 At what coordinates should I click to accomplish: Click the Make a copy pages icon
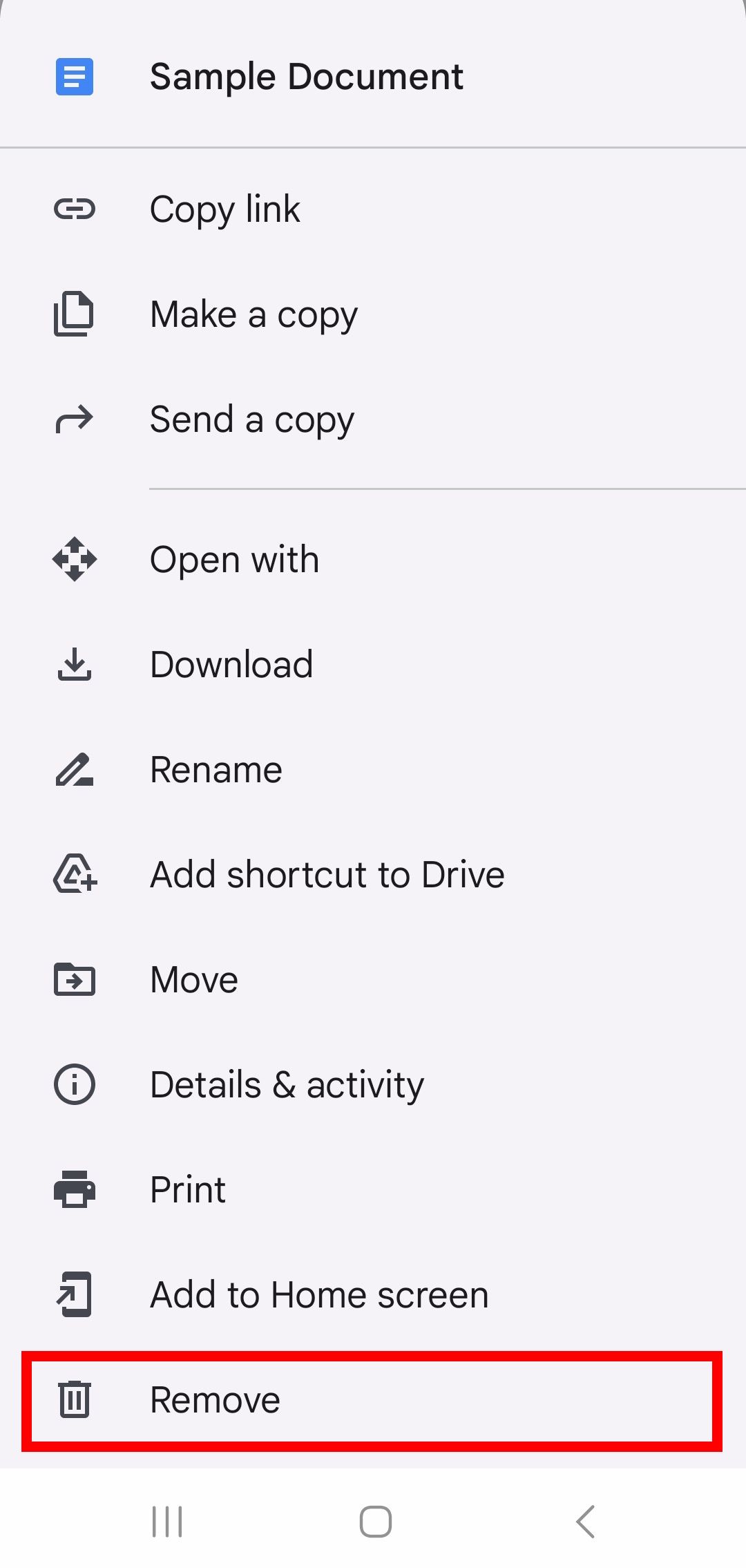(x=74, y=314)
